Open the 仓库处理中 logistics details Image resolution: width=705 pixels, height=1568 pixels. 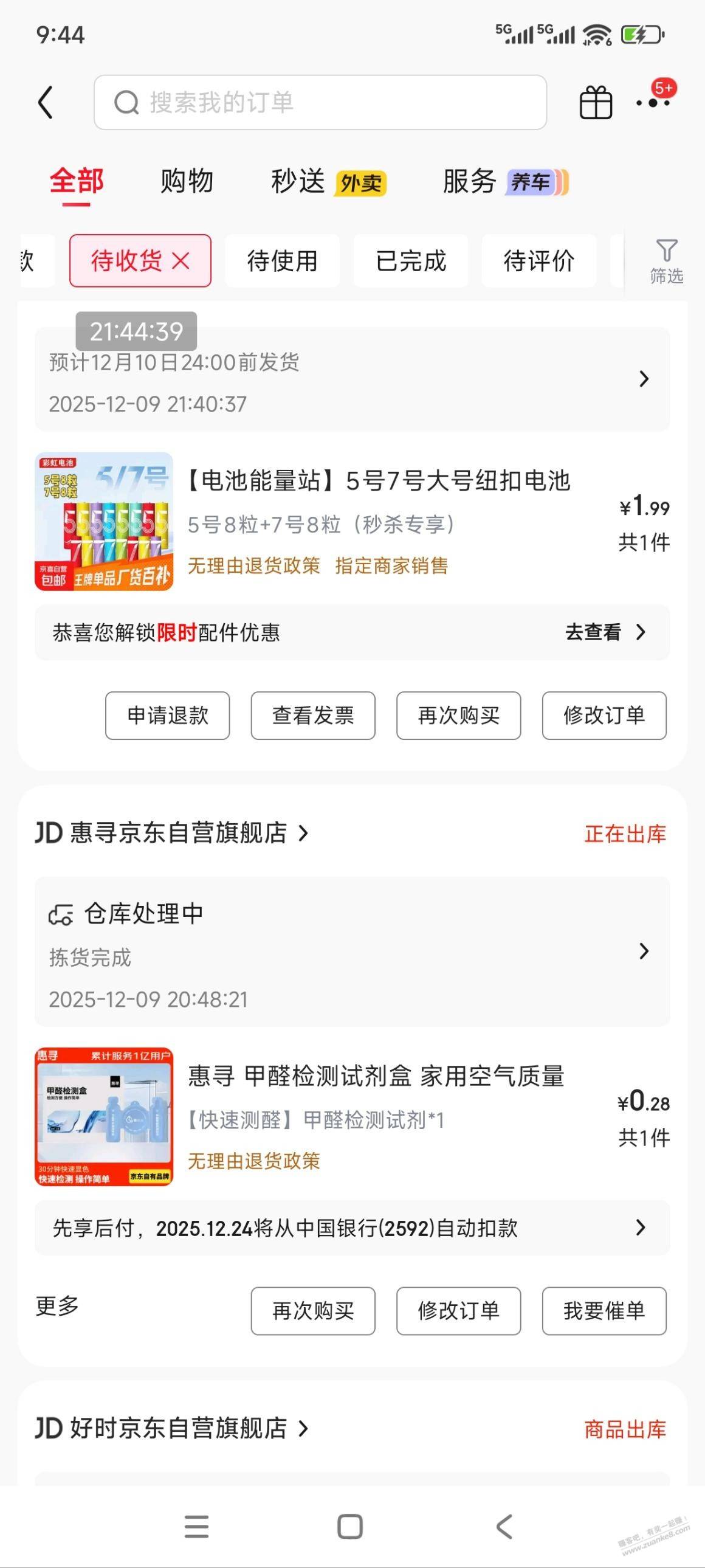click(x=352, y=951)
